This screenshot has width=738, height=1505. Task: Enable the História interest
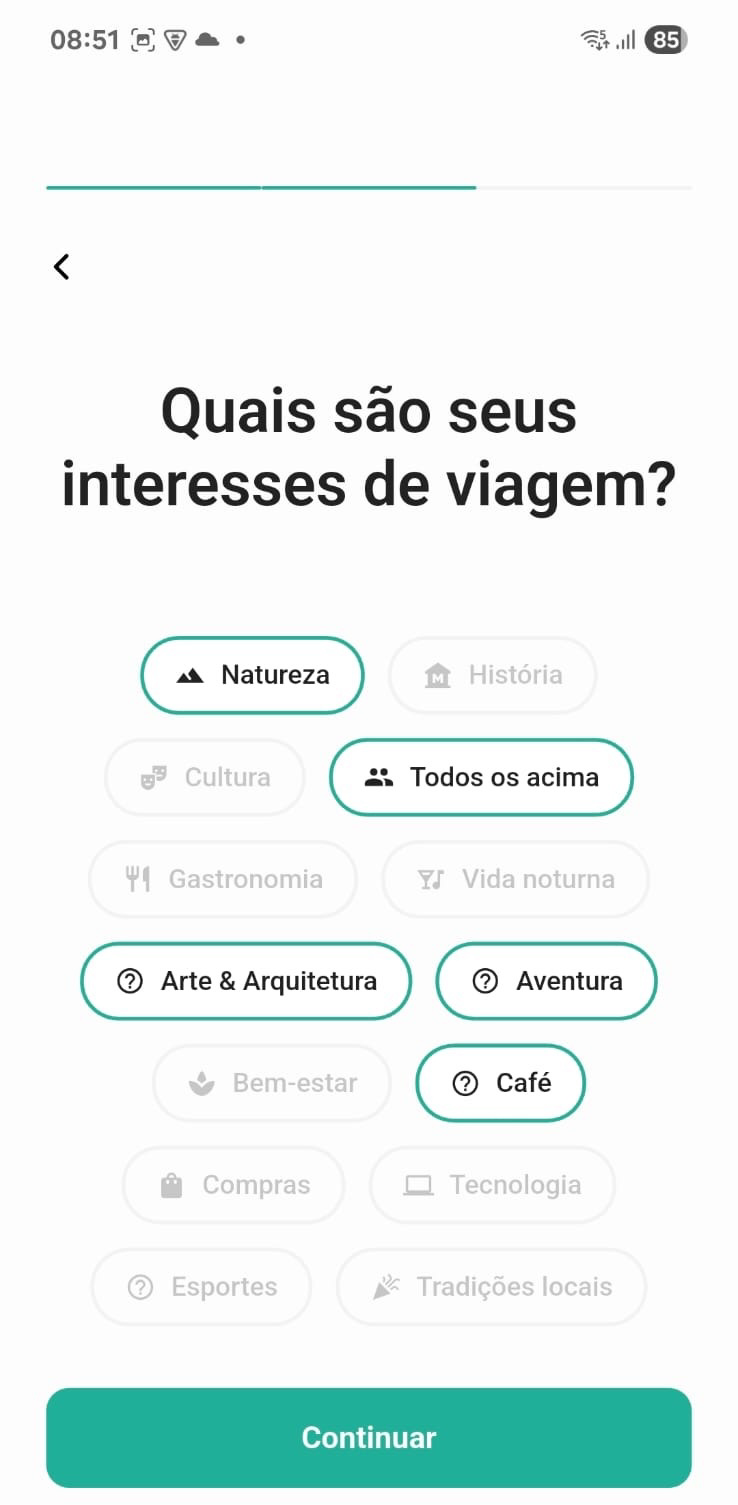point(492,675)
